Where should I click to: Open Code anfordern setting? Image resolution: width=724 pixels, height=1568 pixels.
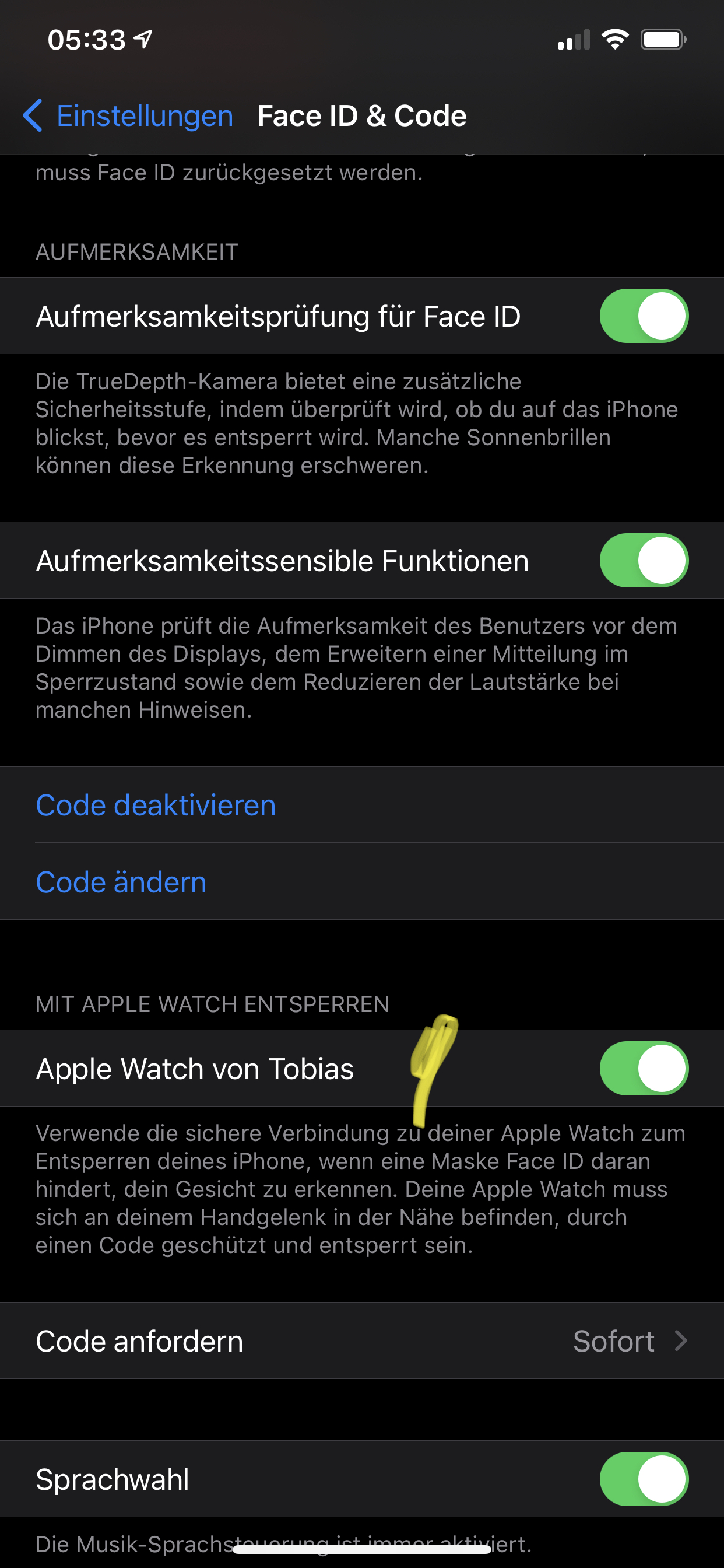[361, 1341]
